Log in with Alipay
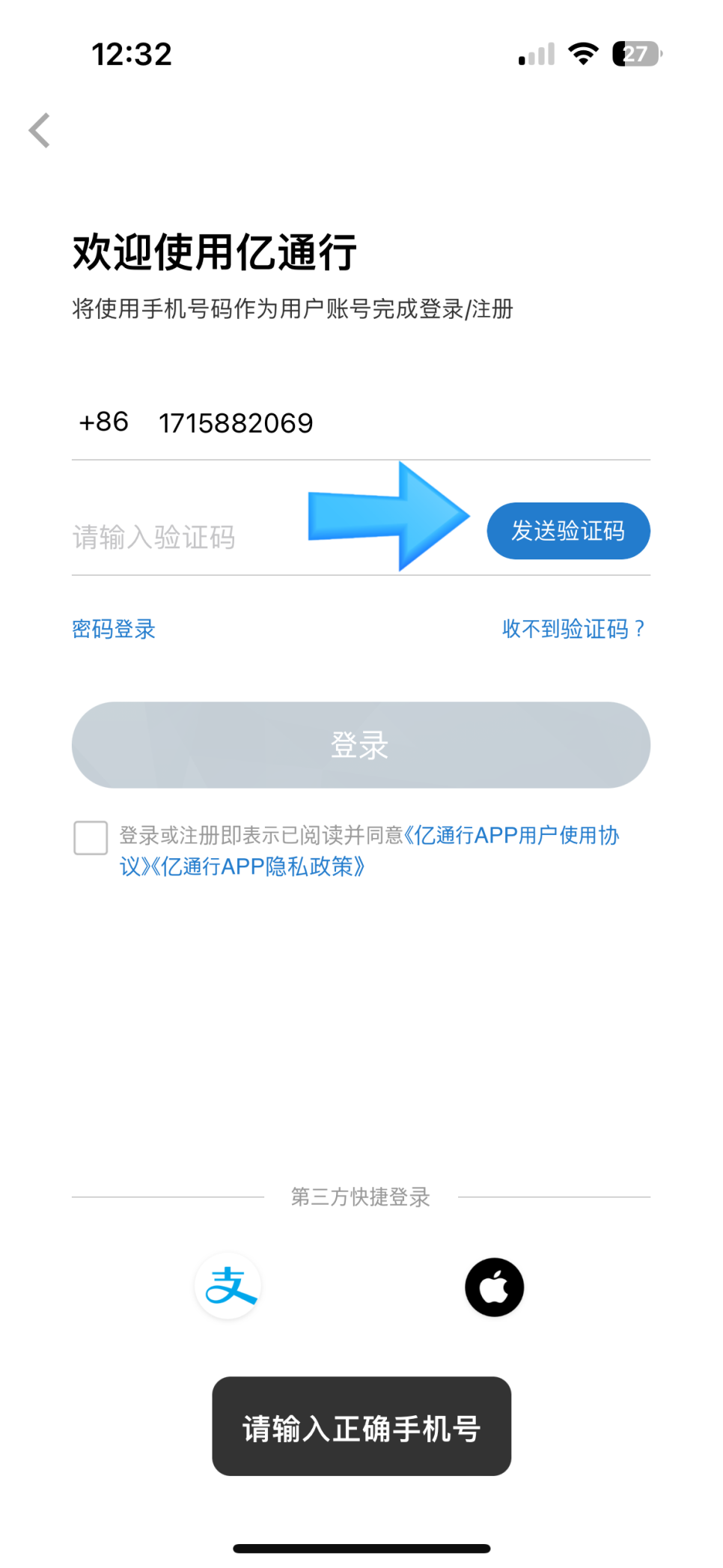The width and height of the screenshot is (723, 1568). (229, 1286)
